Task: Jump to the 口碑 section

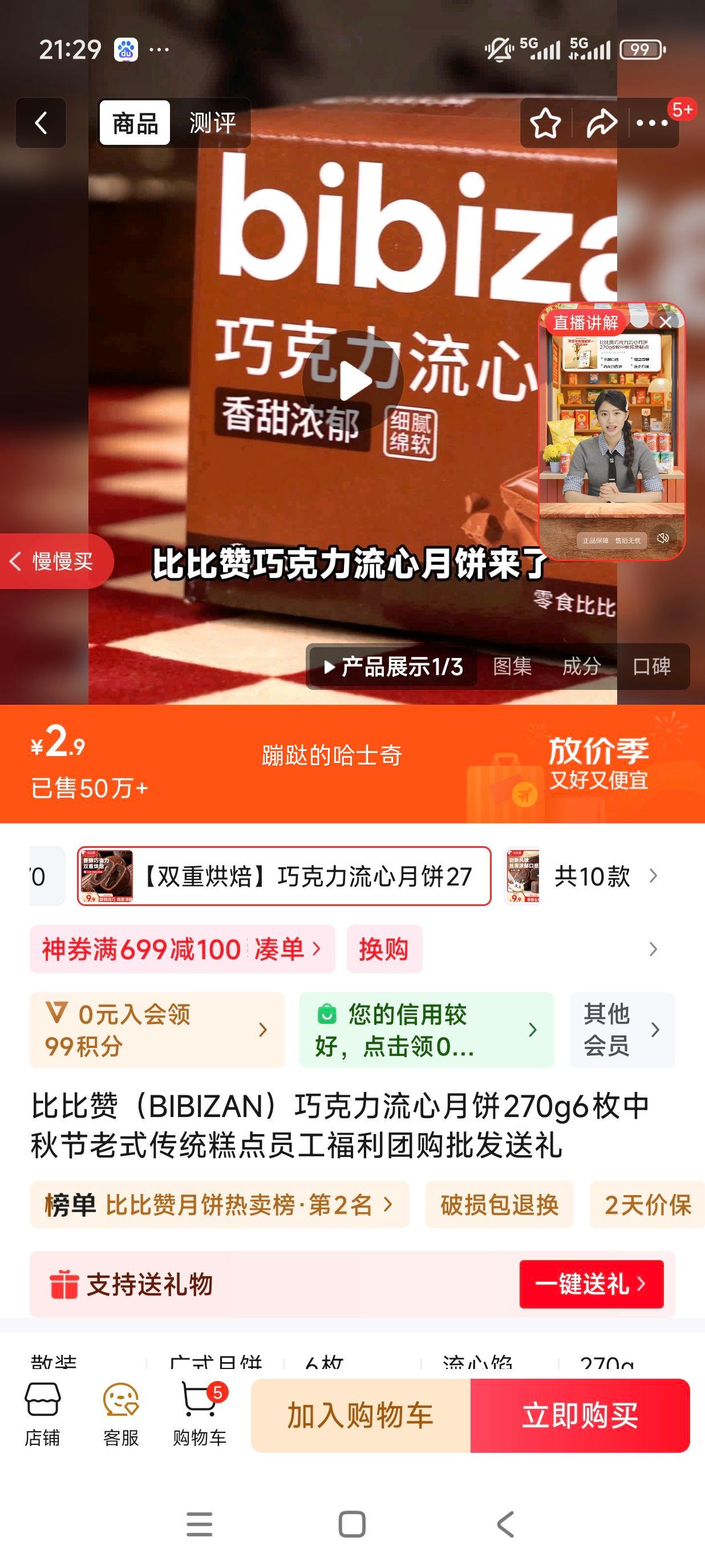Action: click(651, 667)
